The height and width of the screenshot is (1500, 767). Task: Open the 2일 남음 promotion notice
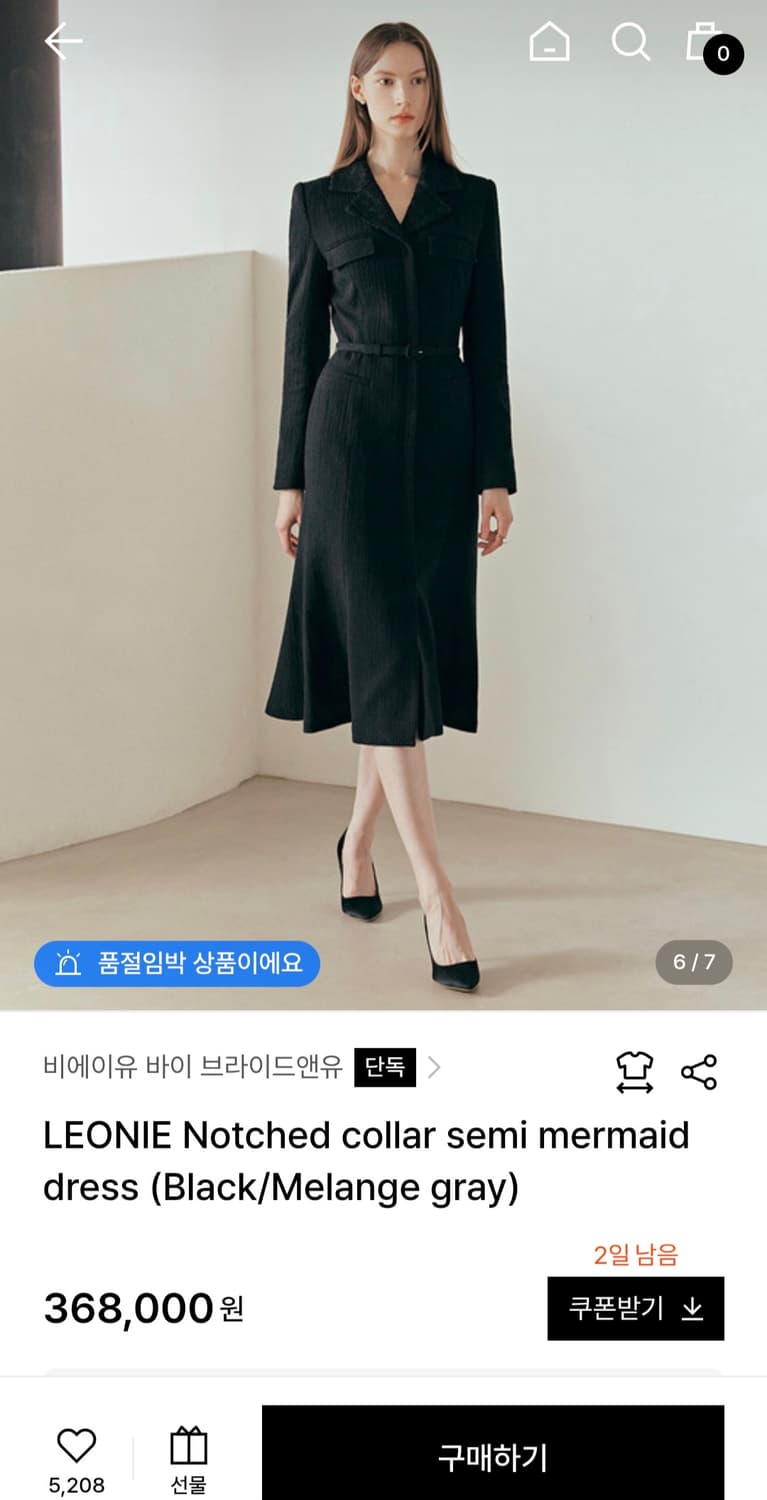click(x=635, y=1257)
